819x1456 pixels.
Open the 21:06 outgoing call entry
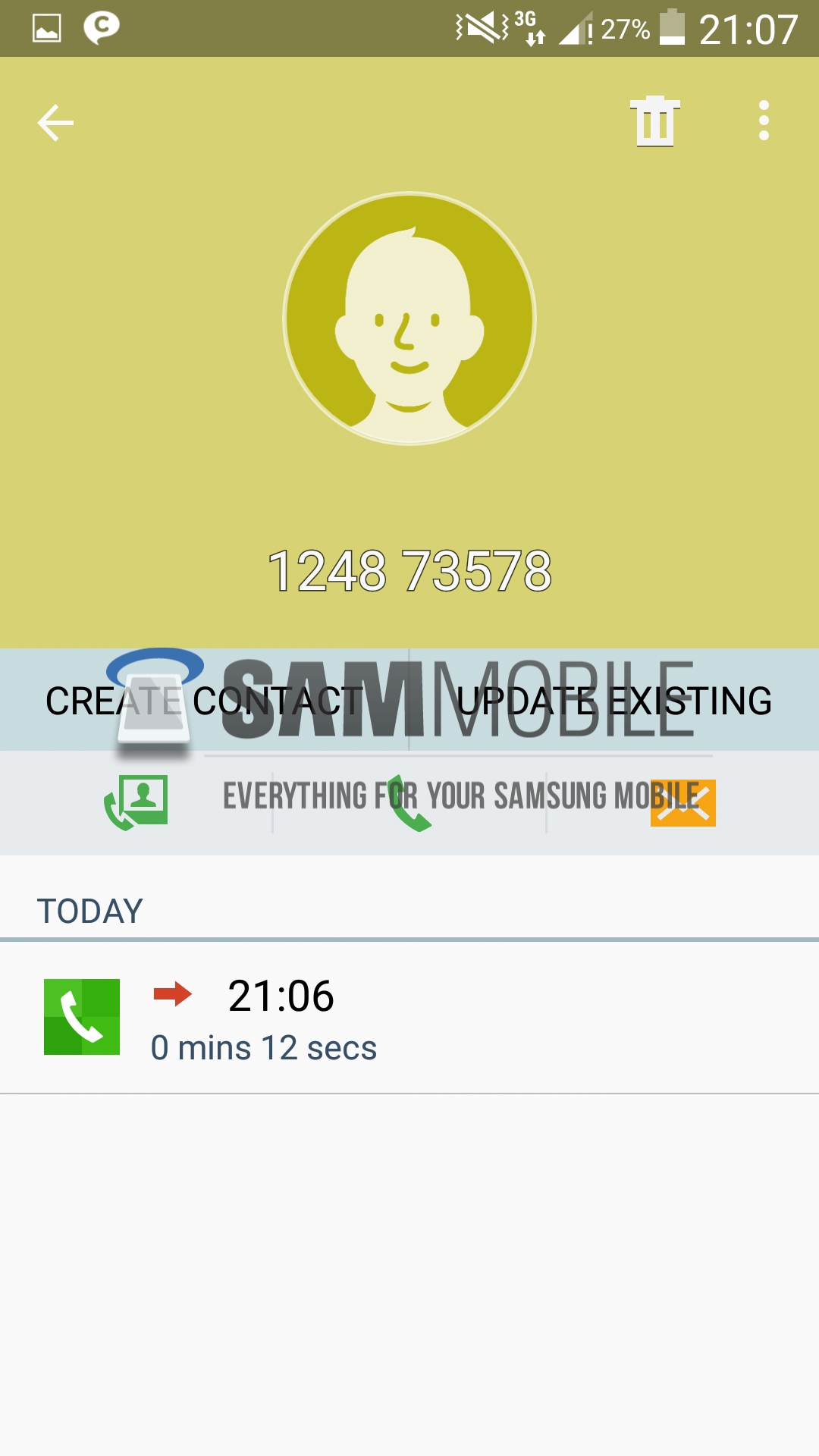pyautogui.click(x=409, y=1018)
